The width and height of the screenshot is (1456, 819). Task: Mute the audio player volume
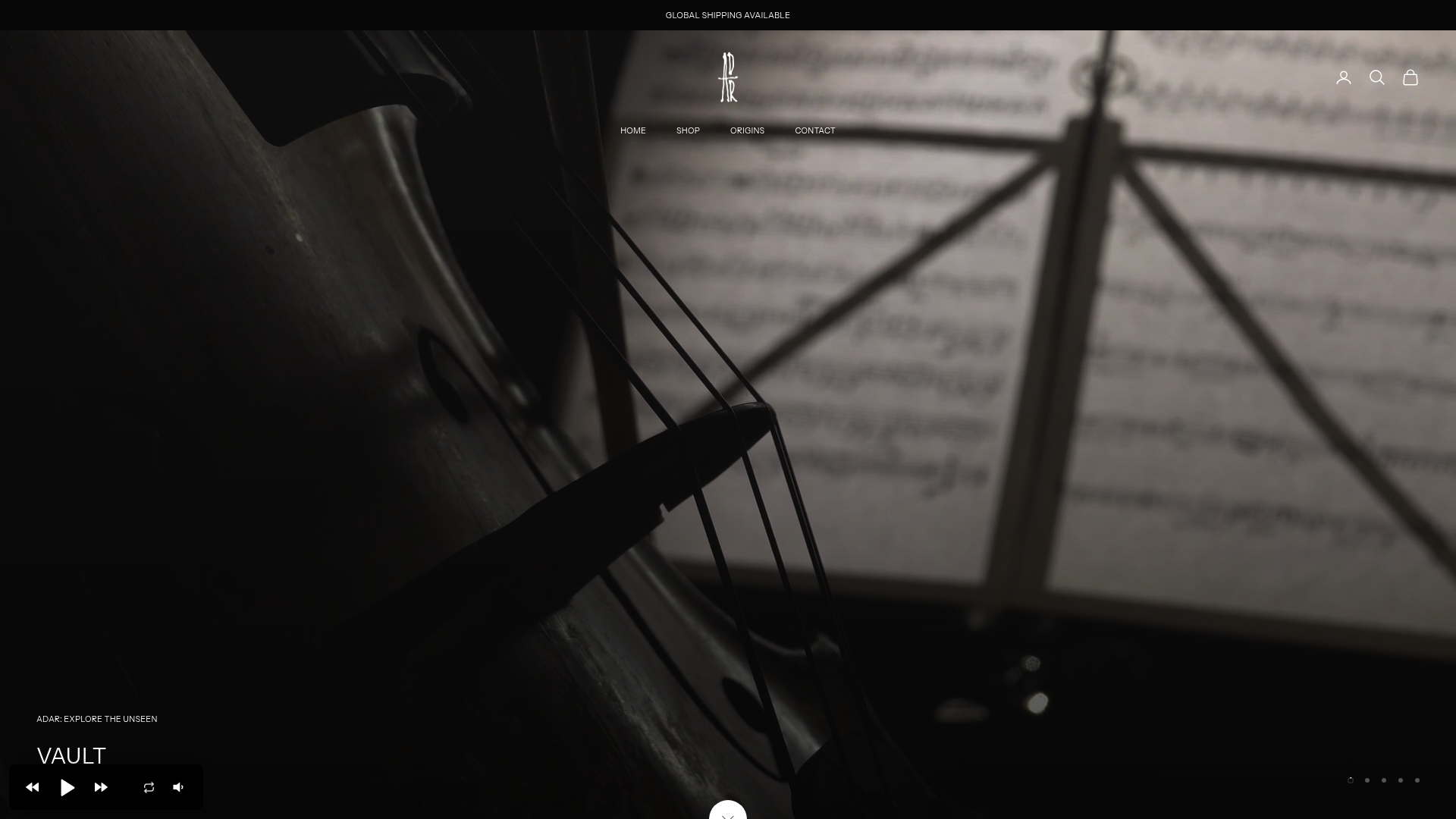pyautogui.click(x=178, y=788)
